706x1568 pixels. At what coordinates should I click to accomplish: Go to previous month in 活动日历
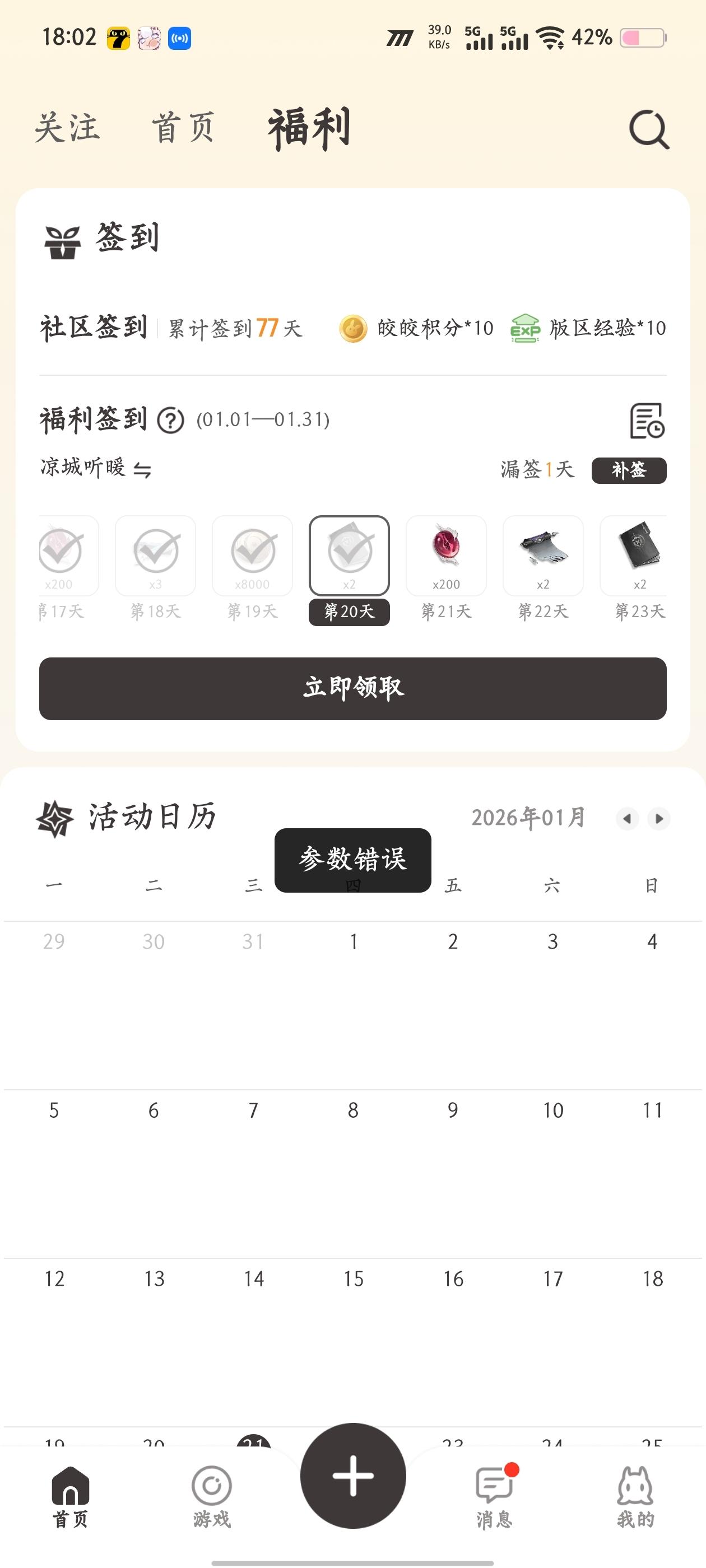627,819
